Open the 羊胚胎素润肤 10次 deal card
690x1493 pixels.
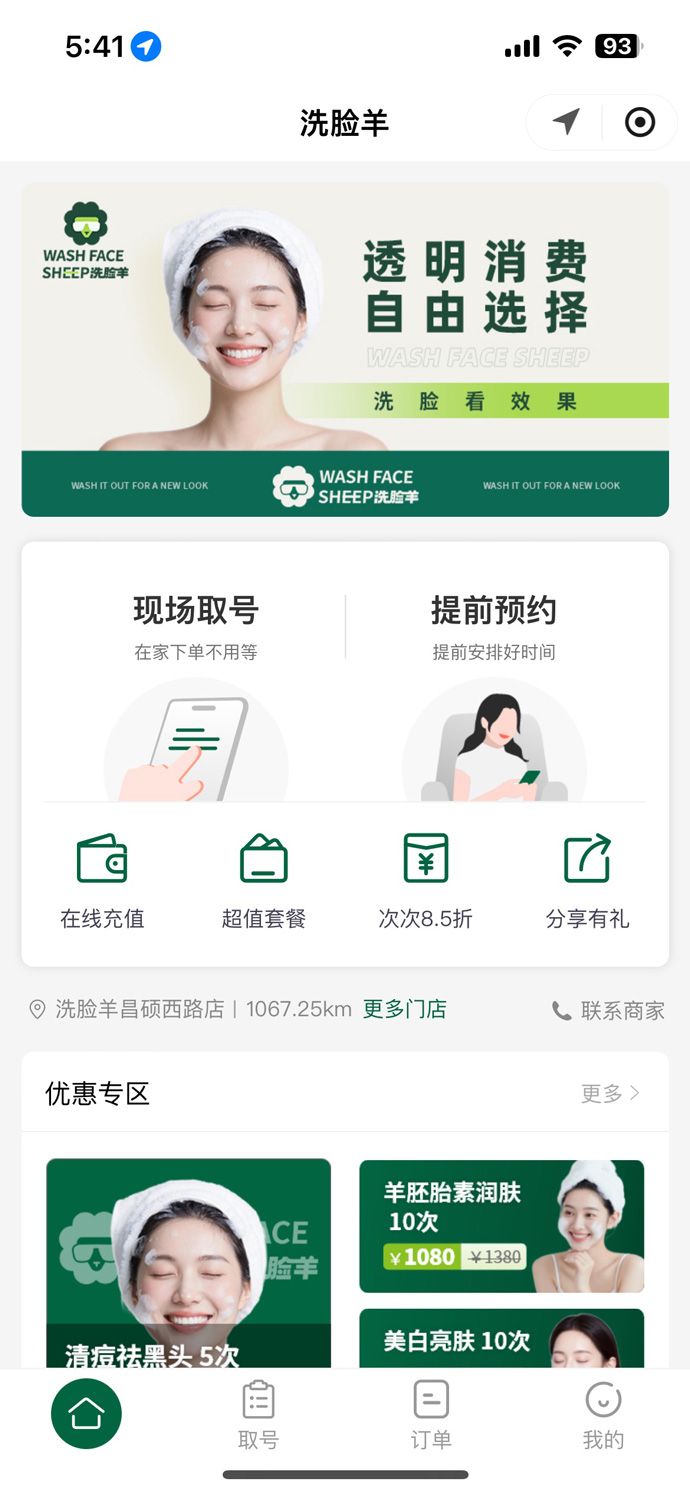tap(501, 1225)
